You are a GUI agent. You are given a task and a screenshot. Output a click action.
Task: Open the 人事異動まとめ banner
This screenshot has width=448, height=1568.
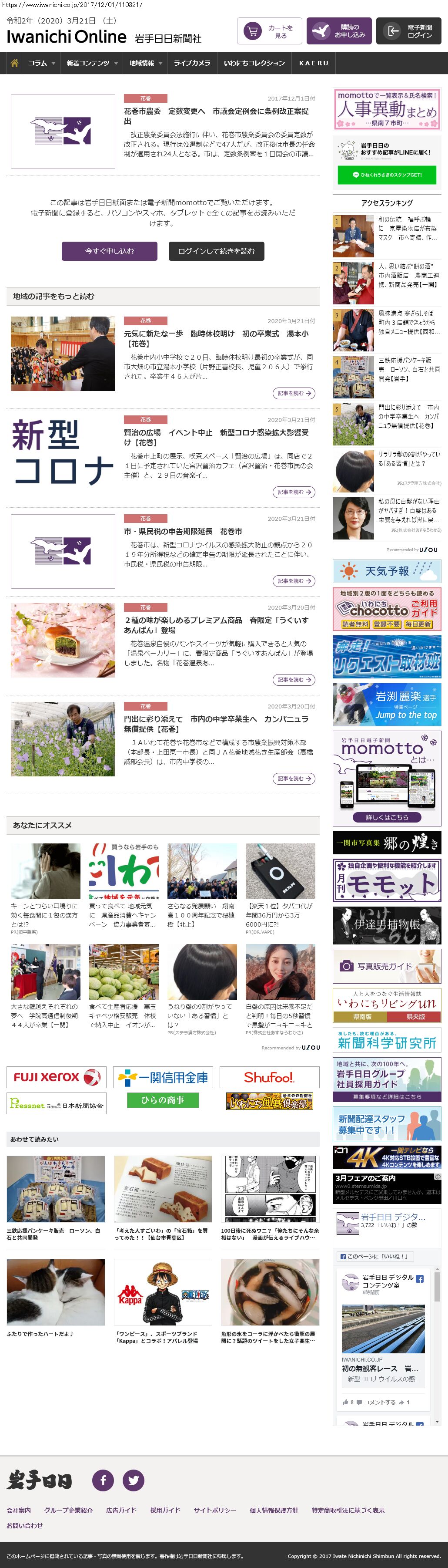[387, 110]
